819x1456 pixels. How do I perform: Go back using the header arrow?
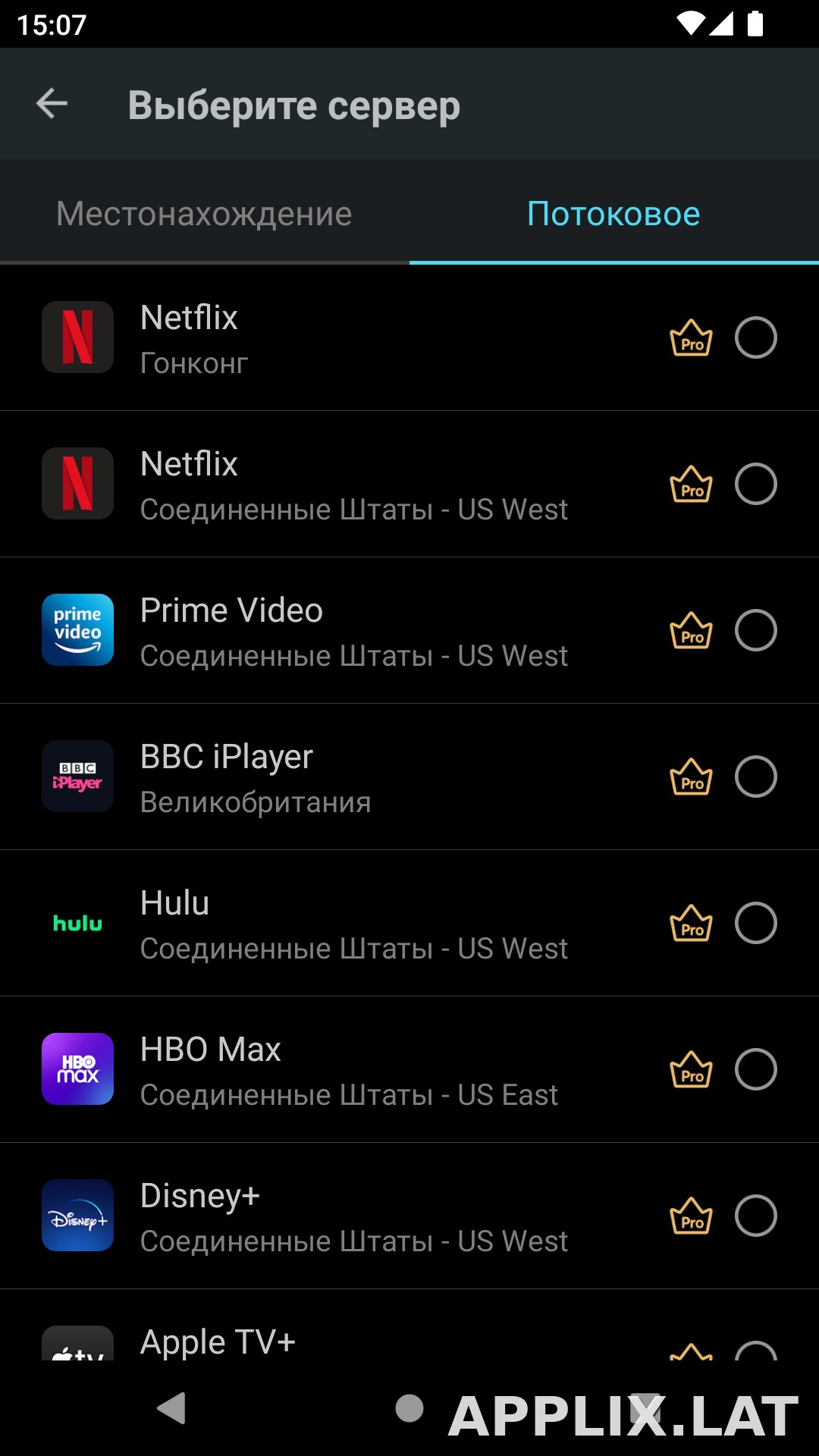(52, 104)
